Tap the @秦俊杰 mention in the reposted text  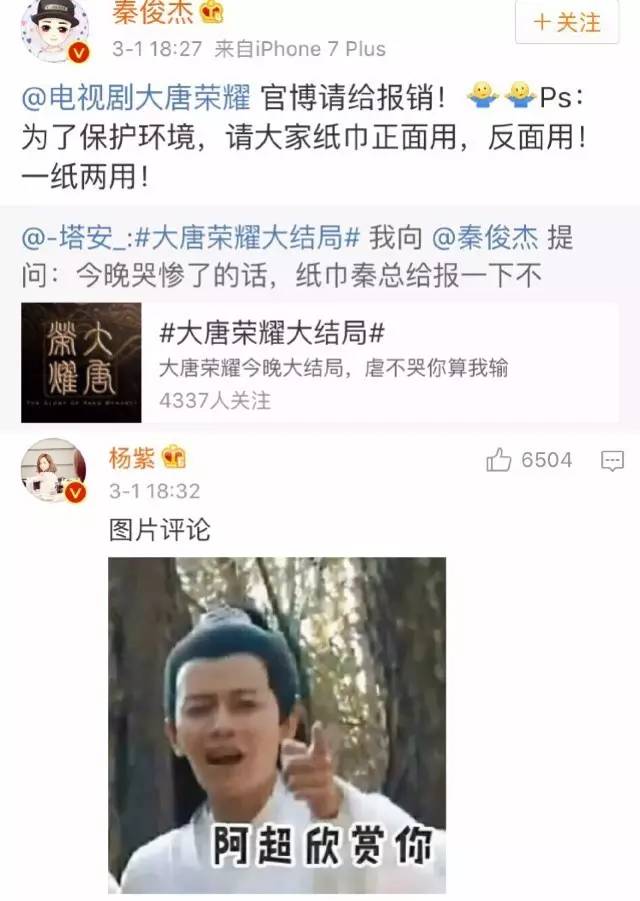(485, 237)
